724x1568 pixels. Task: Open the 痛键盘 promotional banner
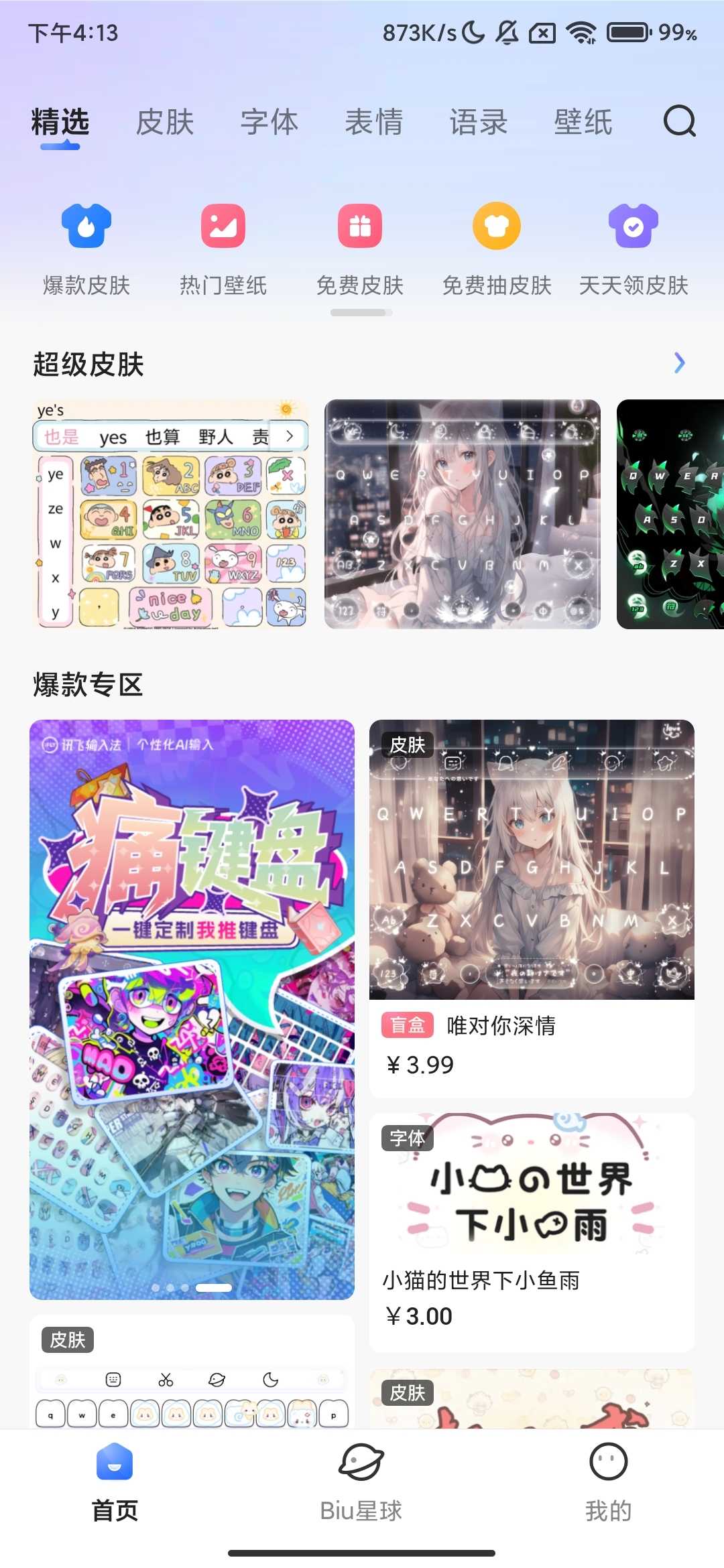pos(192,1009)
